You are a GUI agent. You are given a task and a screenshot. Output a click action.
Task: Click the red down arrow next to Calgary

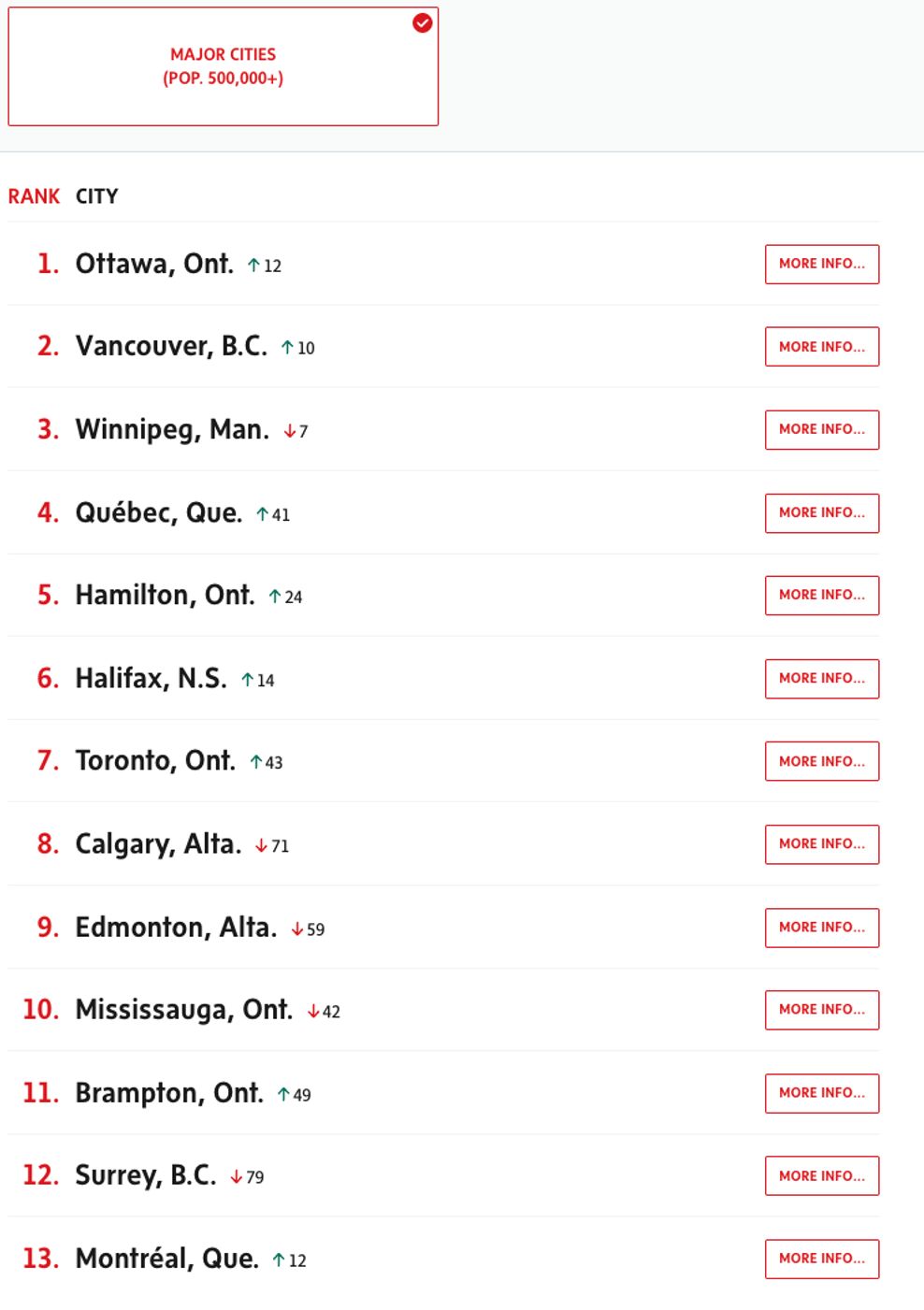(259, 846)
